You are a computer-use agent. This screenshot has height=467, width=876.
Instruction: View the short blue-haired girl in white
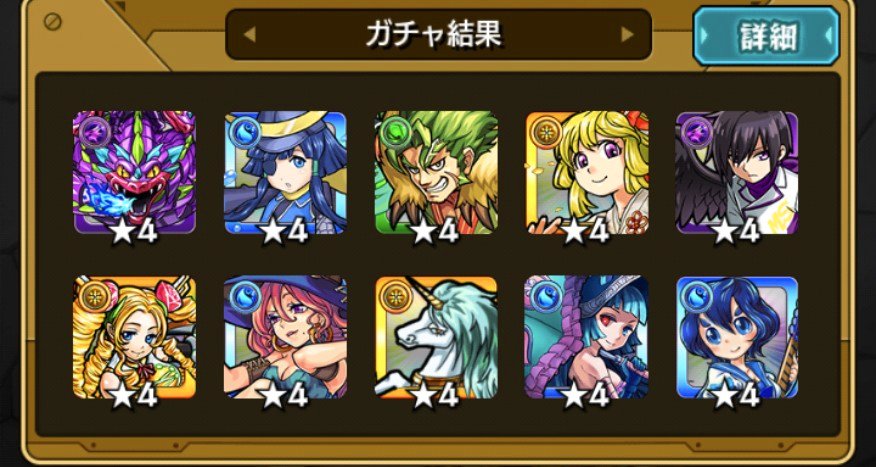[x=738, y=338]
